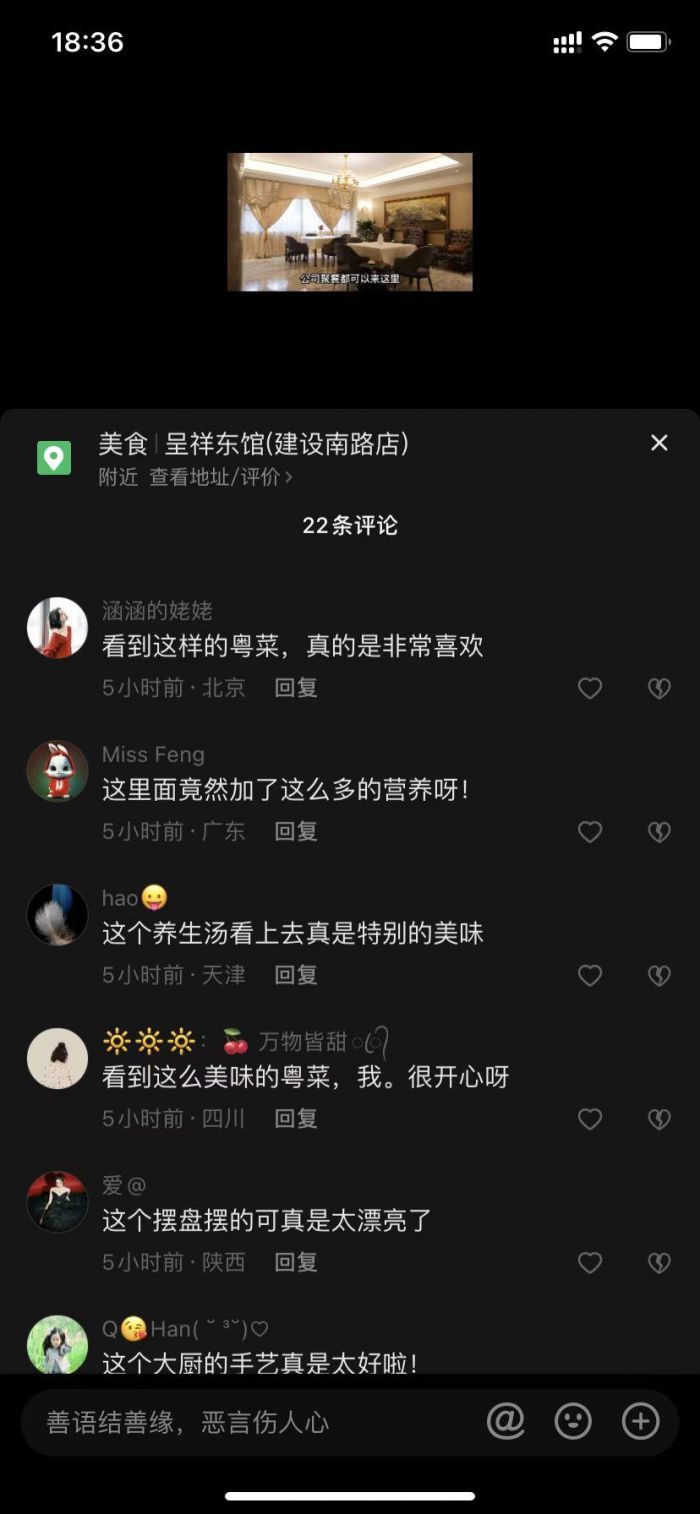Viewport: 700px width, 1514px height.
Task: Dislike 涵涵的姥姥's comment
Action: (x=659, y=688)
